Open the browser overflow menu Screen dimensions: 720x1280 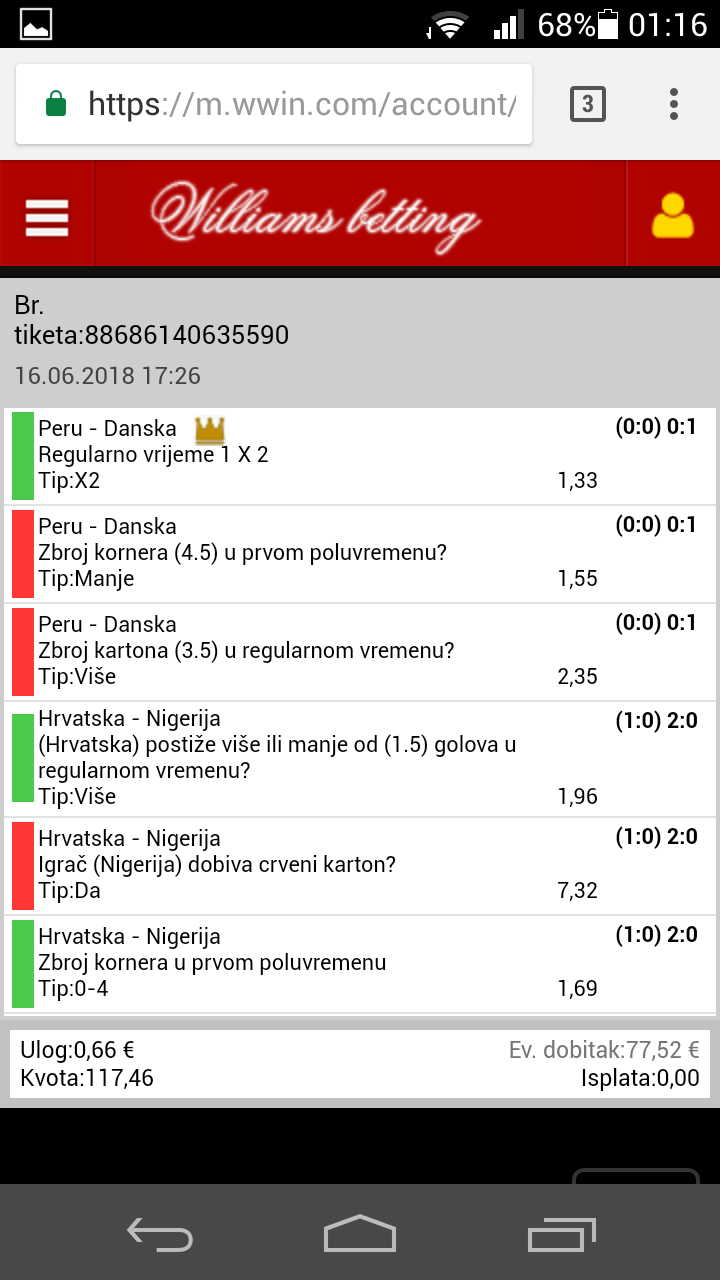pyautogui.click(x=674, y=104)
